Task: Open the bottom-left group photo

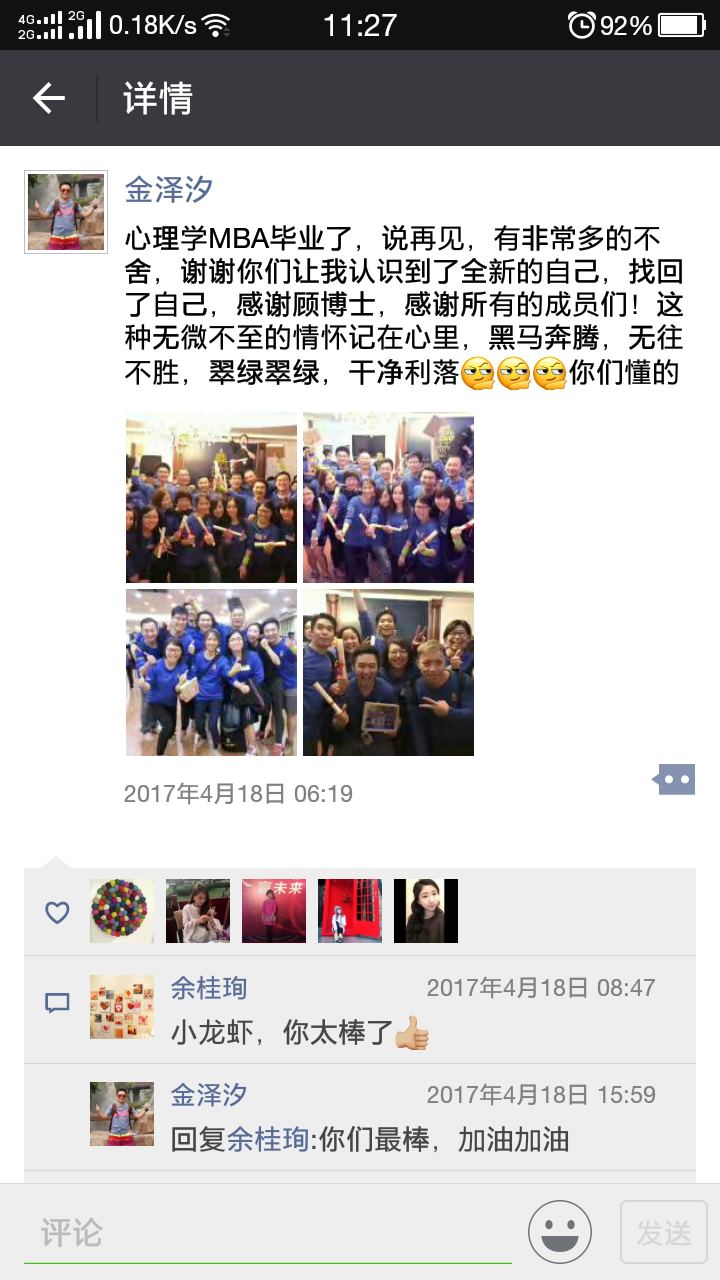Action: tap(211, 673)
